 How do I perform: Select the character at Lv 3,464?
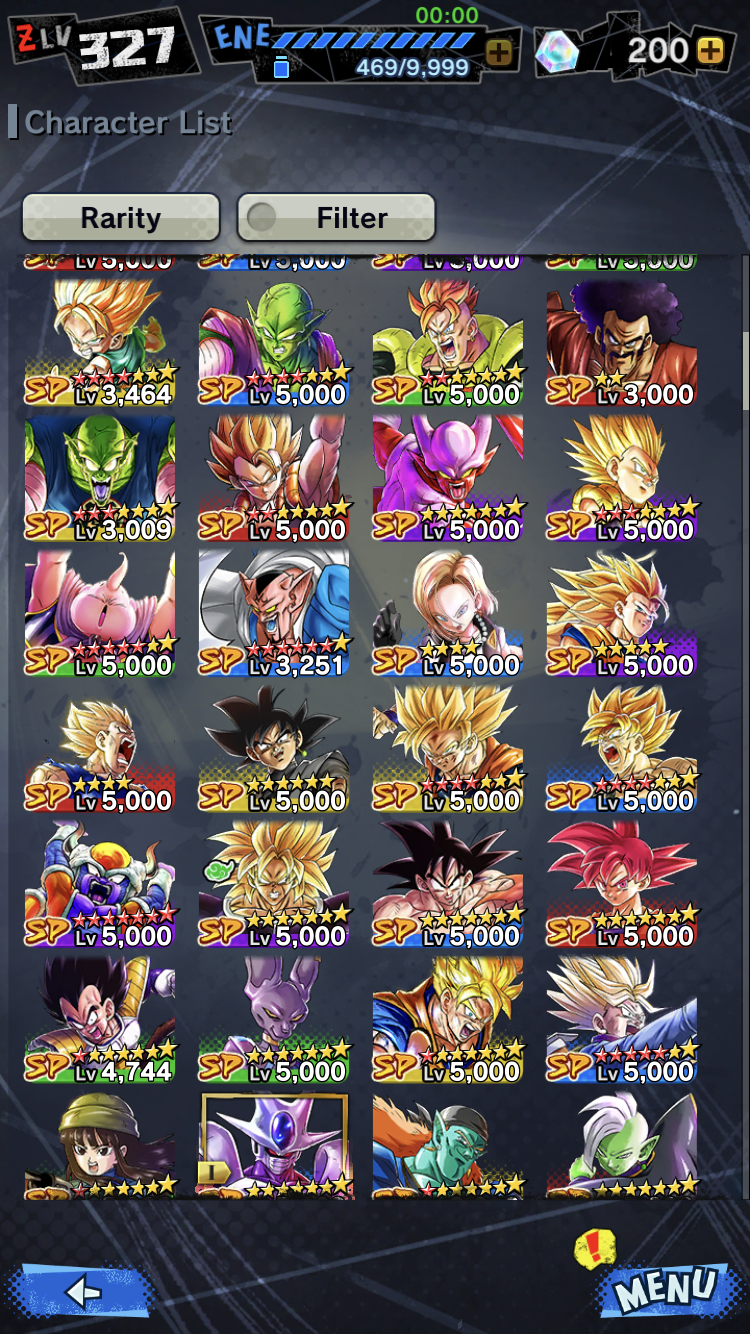[100, 343]
